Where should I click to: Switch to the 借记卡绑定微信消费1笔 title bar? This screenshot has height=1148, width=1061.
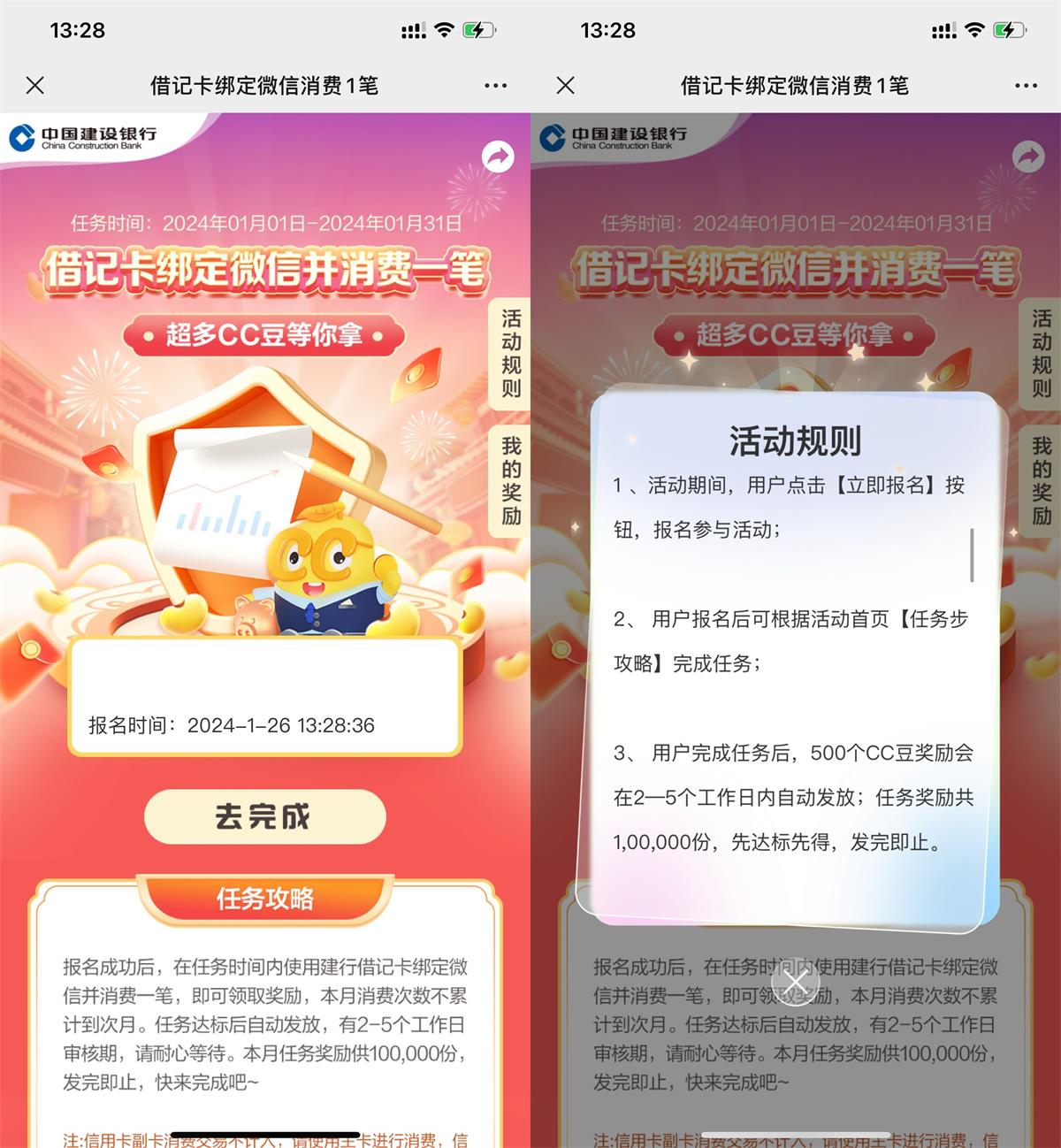pyautogui.click(x=265, y=85)
